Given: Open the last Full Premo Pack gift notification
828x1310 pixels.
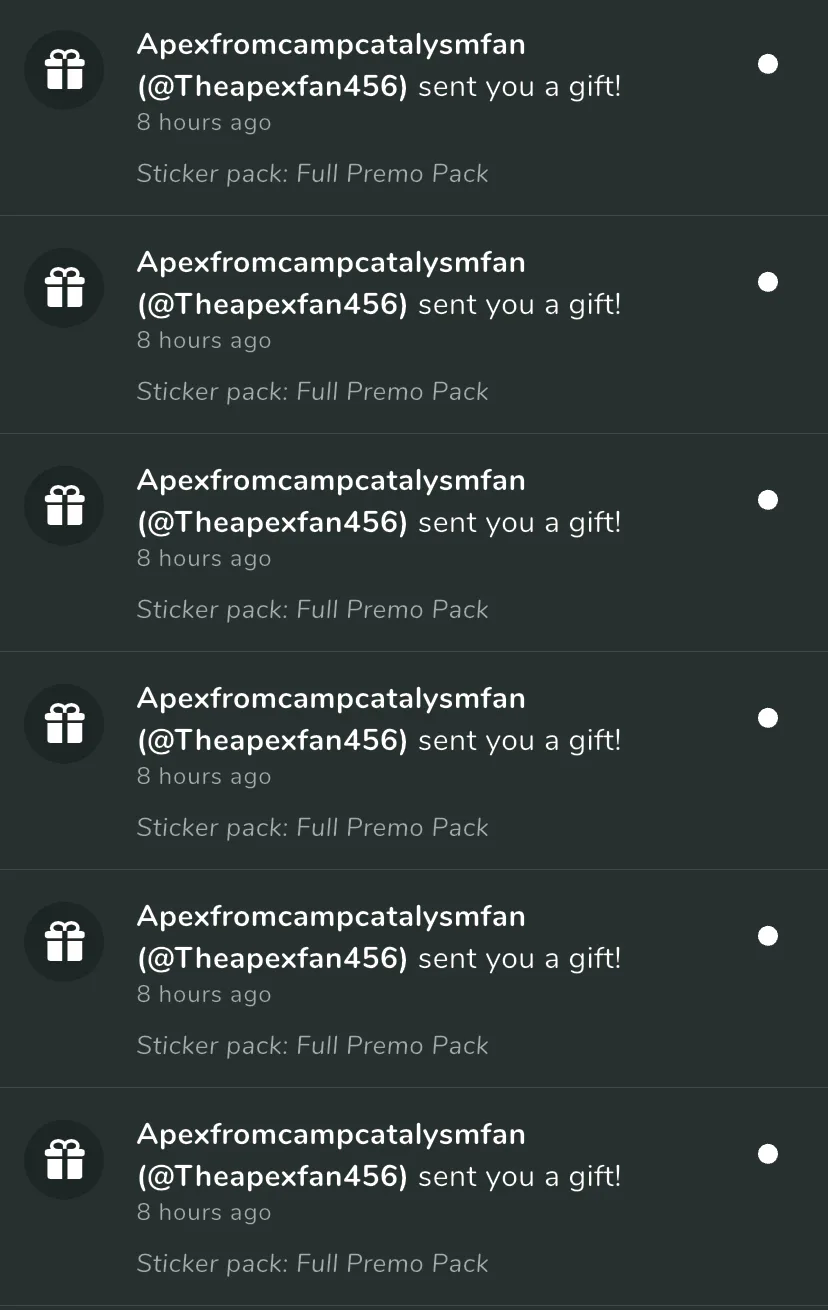Looking at the screenshot, I should 378,1196.
